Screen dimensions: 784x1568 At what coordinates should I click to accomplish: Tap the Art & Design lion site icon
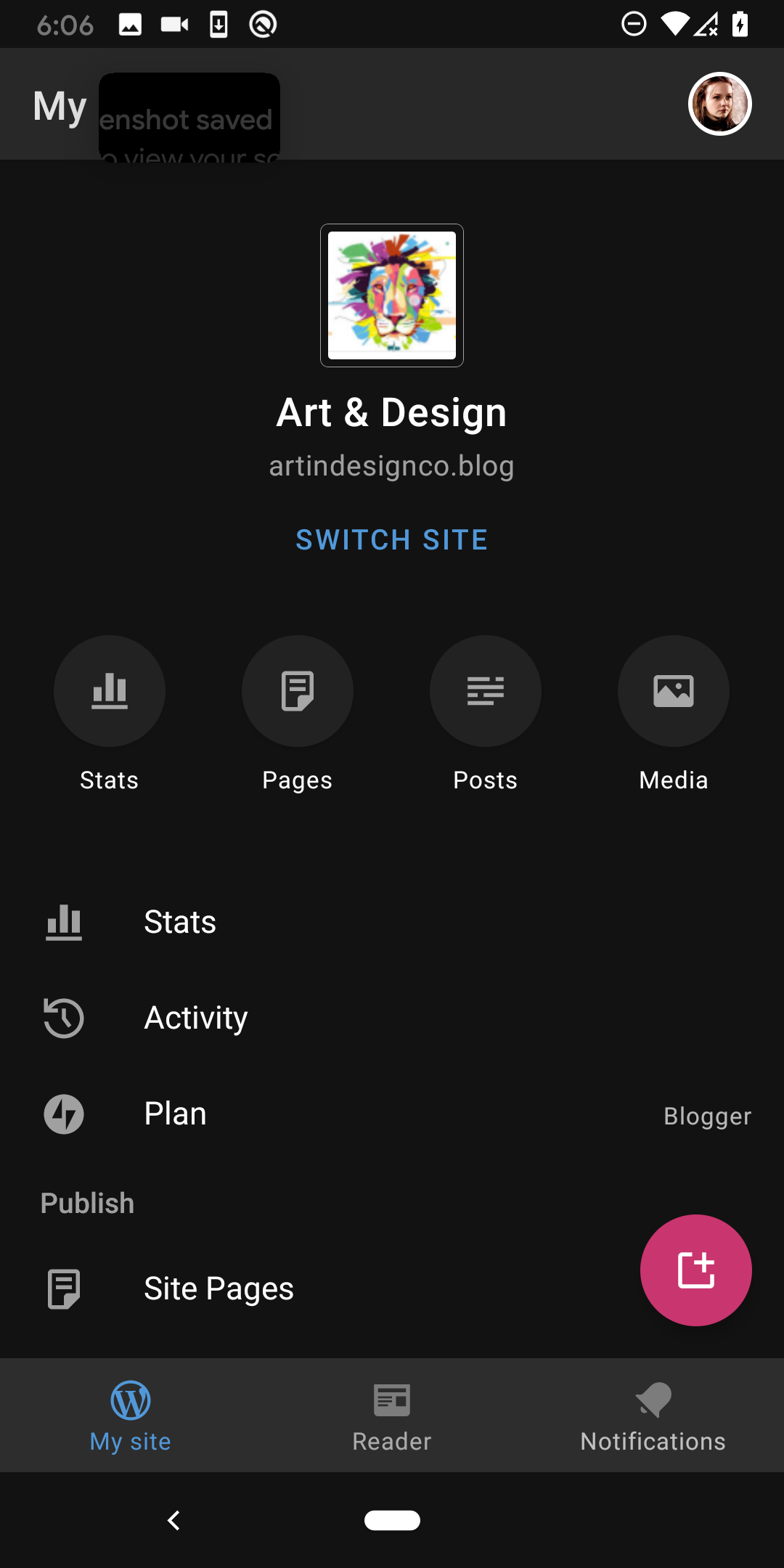(391, 295)
